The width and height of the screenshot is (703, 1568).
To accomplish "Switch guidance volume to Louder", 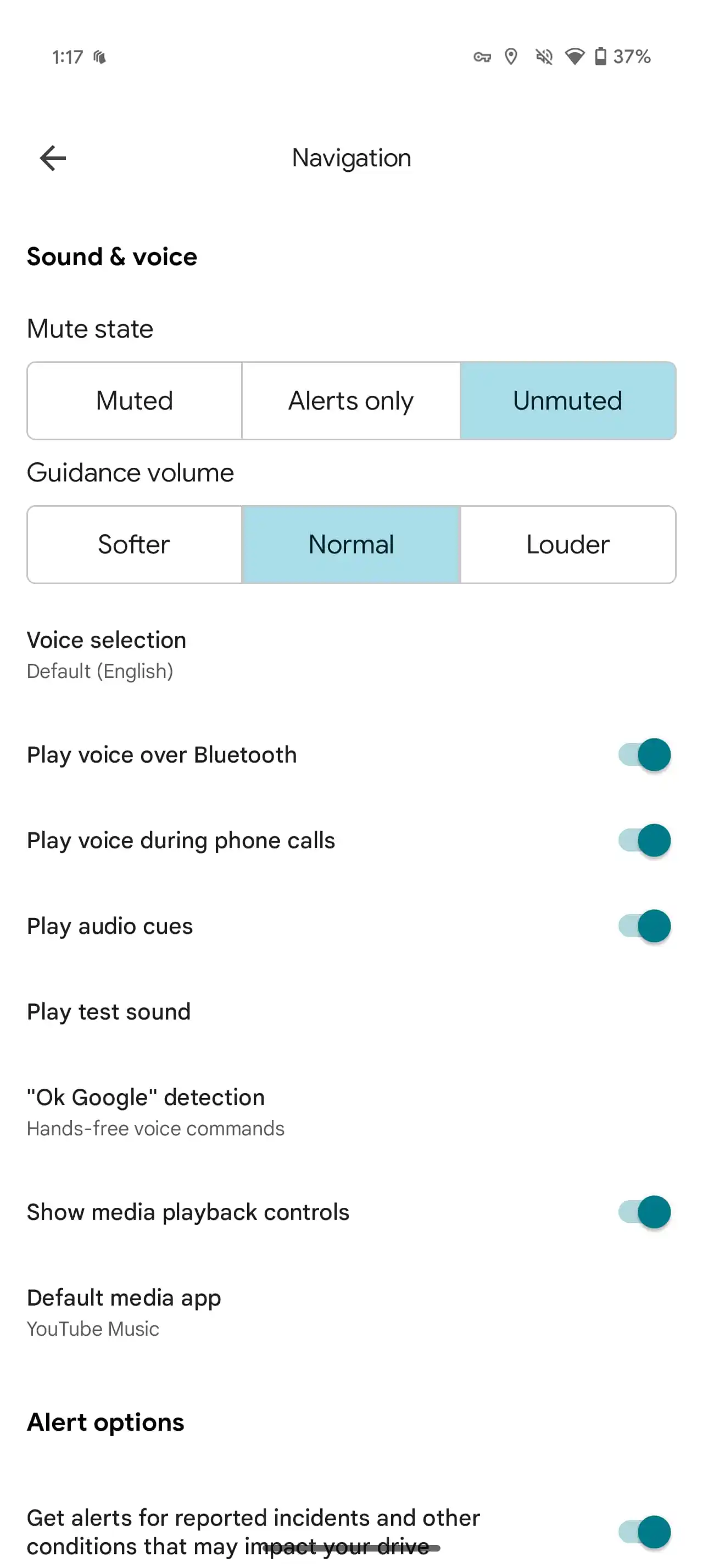I will 567,544.
